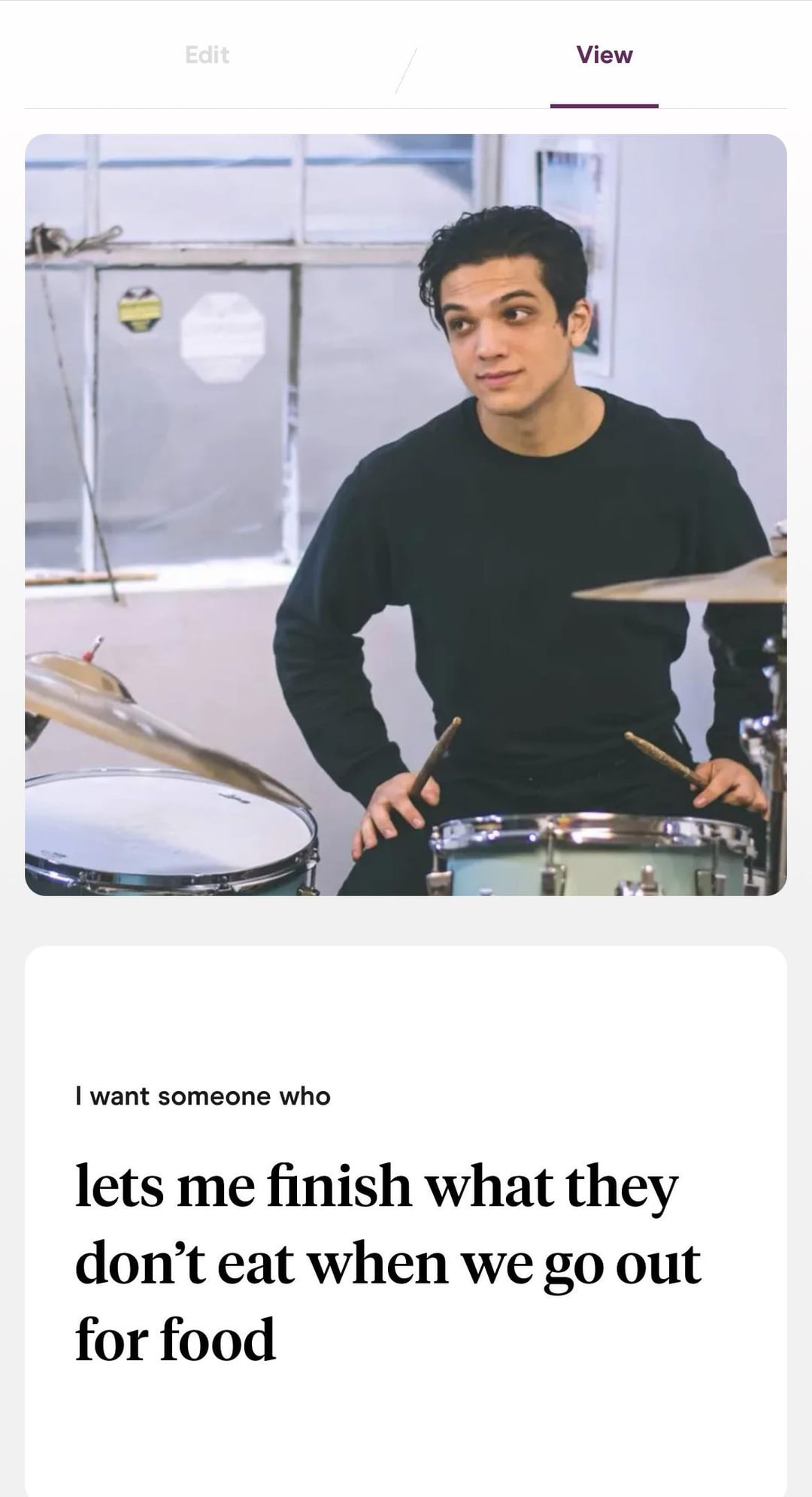812x1497 pixels.
Task: Select the View tab
Action: click(x=604, y=55)
